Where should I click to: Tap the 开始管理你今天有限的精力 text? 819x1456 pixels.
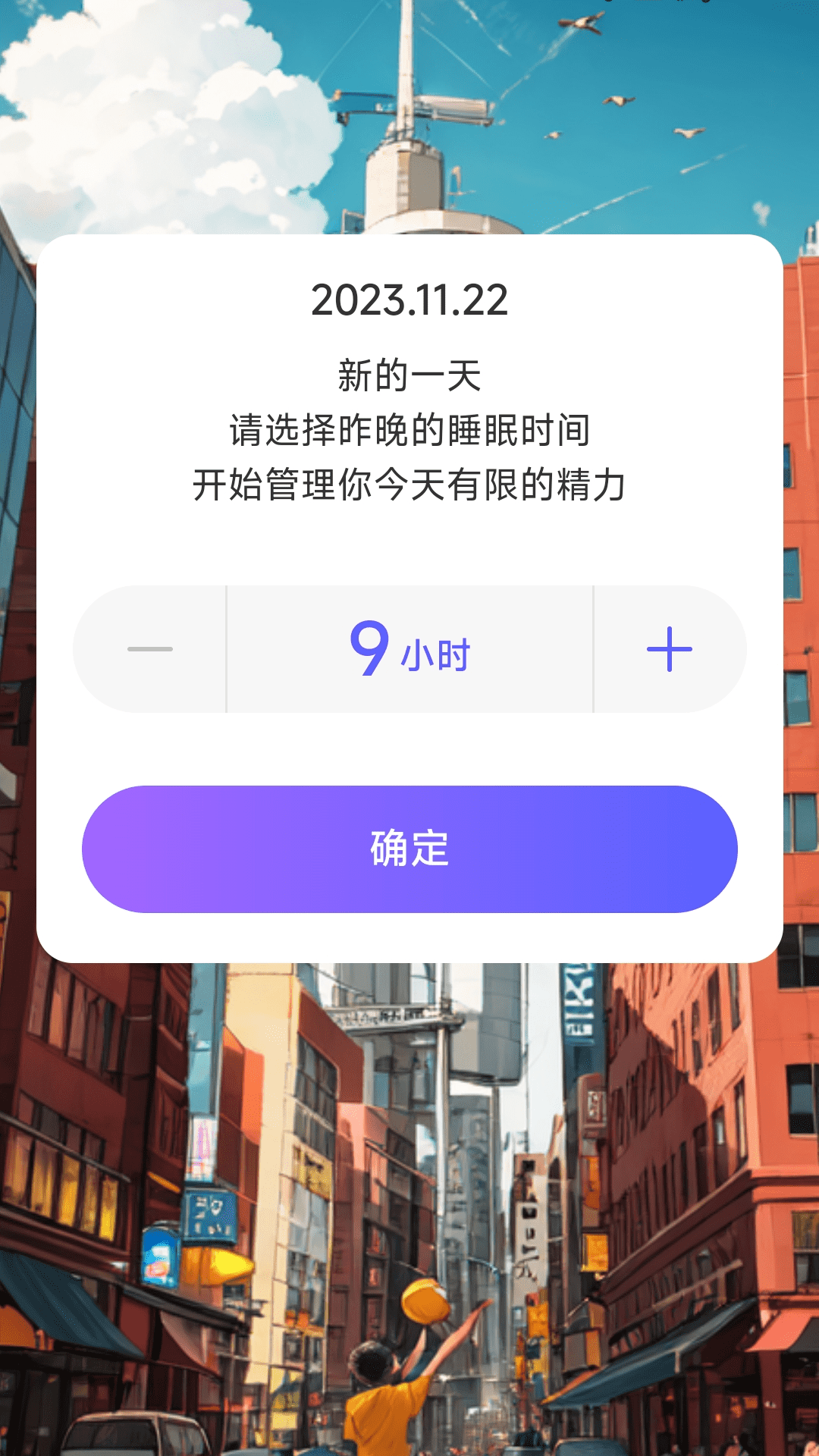[409, 485]
